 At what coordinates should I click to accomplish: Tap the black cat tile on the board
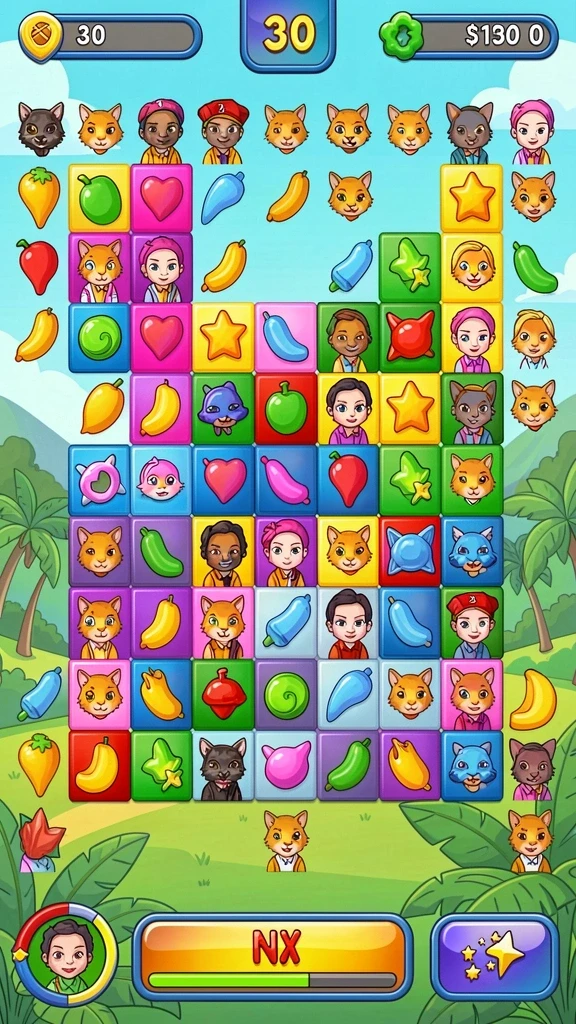(x=223, y=766)
